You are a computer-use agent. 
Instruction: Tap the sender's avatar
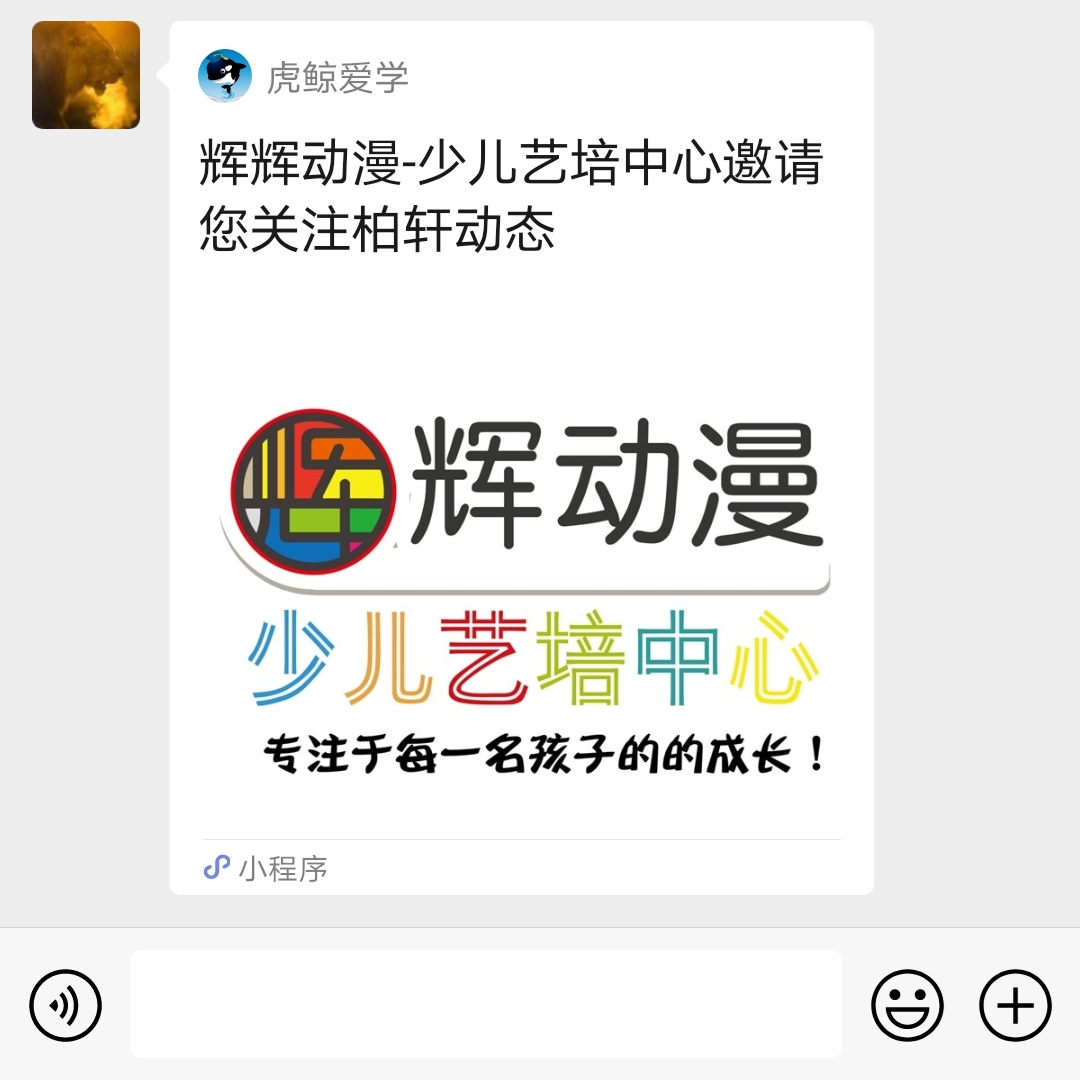(x=86, y=75)
